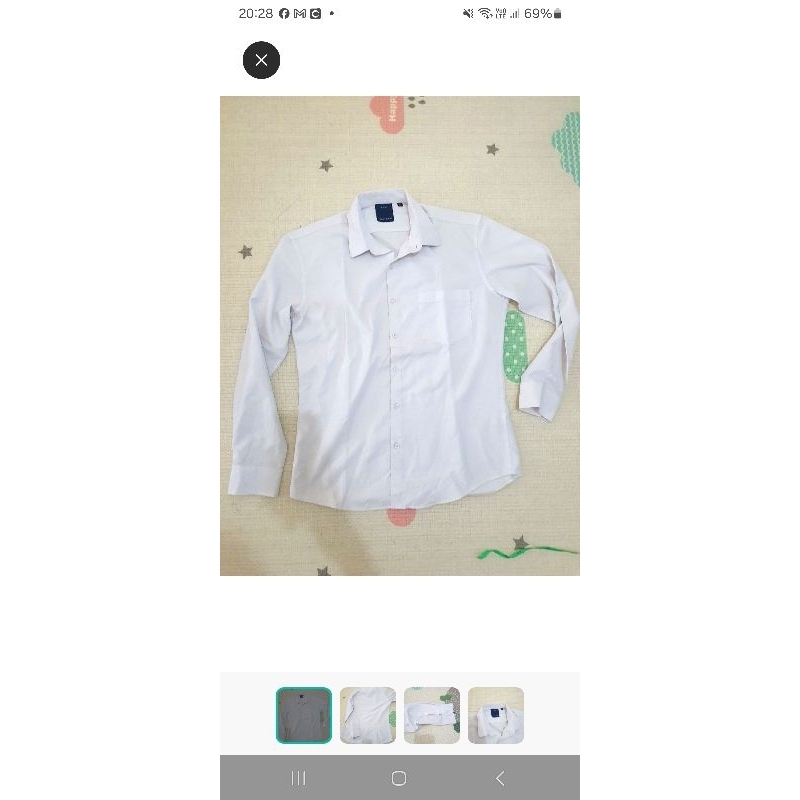This screenshot has width=800, height=800.
Task: View the thumbnail of the shirt's back
Action: (x=368, y=715)
